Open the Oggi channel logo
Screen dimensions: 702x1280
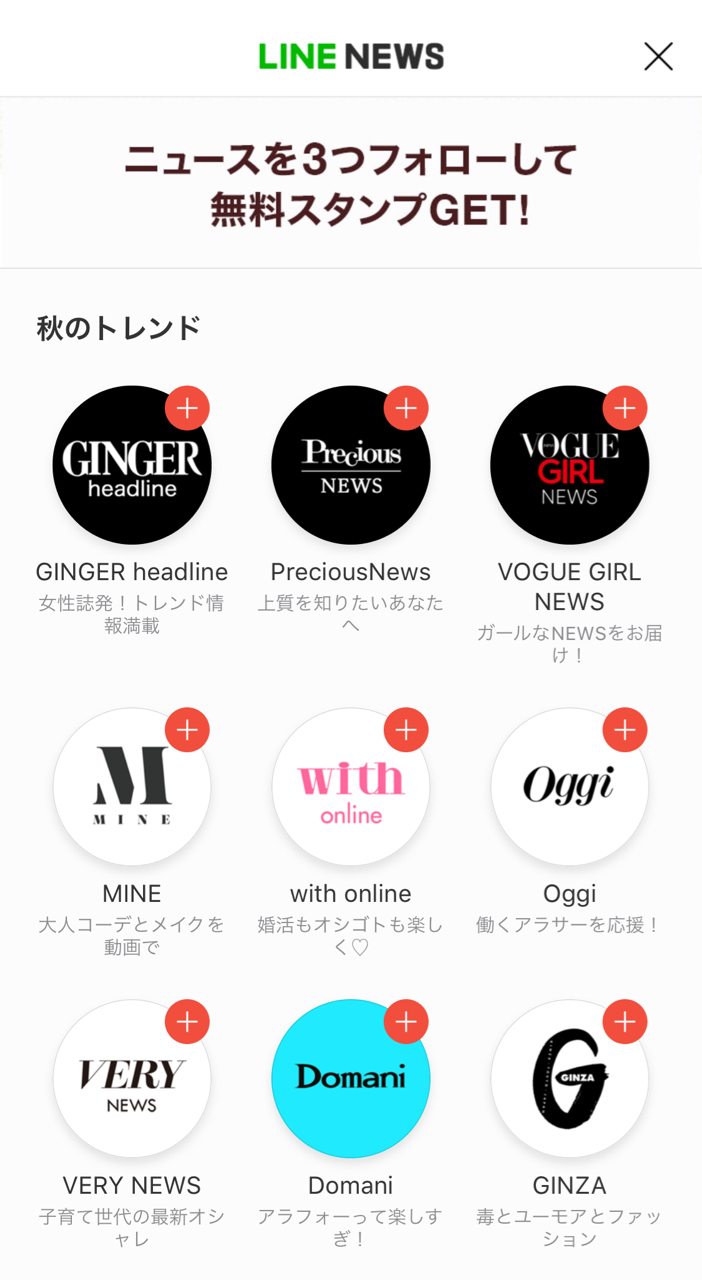pos(570,787)
